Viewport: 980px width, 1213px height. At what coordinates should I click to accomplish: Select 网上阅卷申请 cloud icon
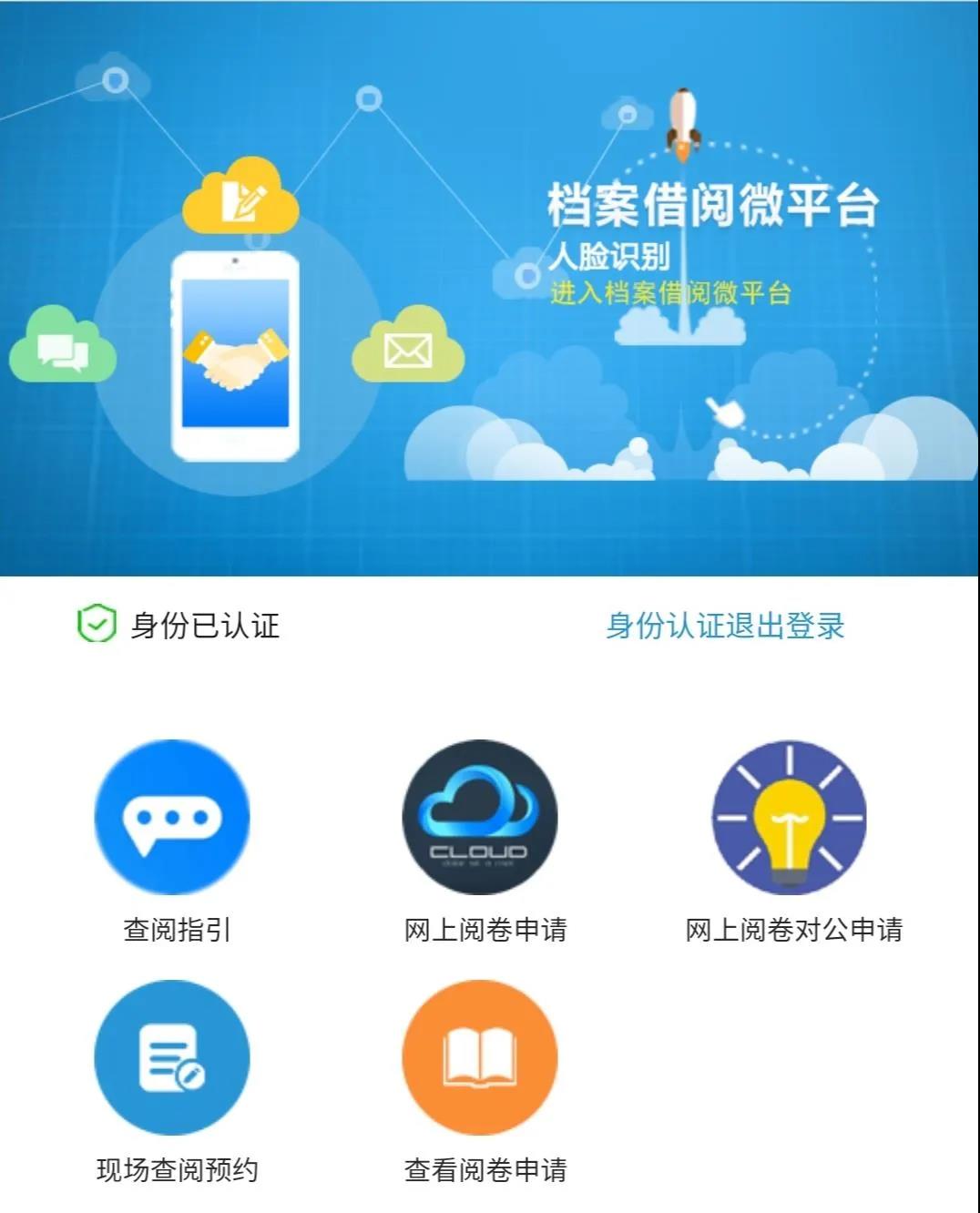coord(480,817)
